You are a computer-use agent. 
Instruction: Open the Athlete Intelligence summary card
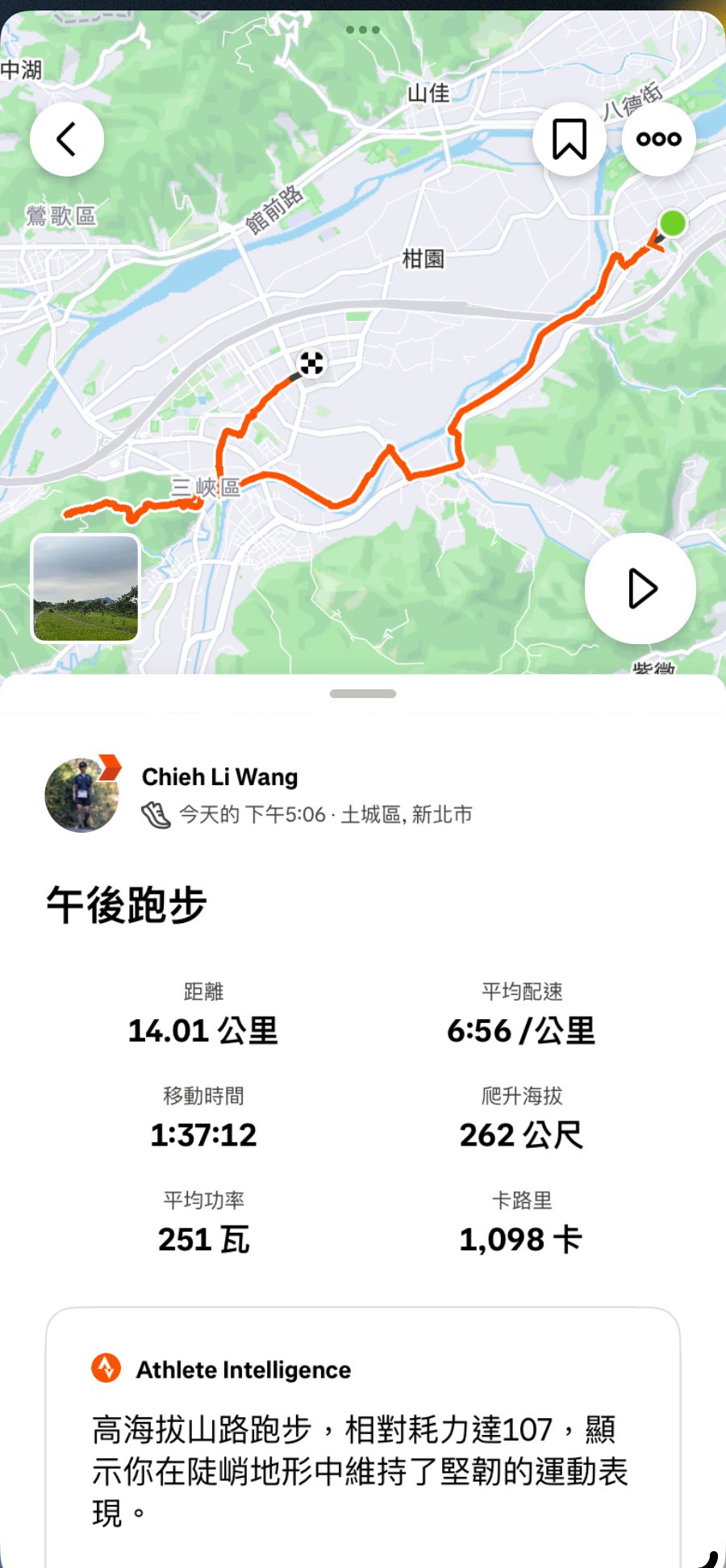tap(363, 1435)
